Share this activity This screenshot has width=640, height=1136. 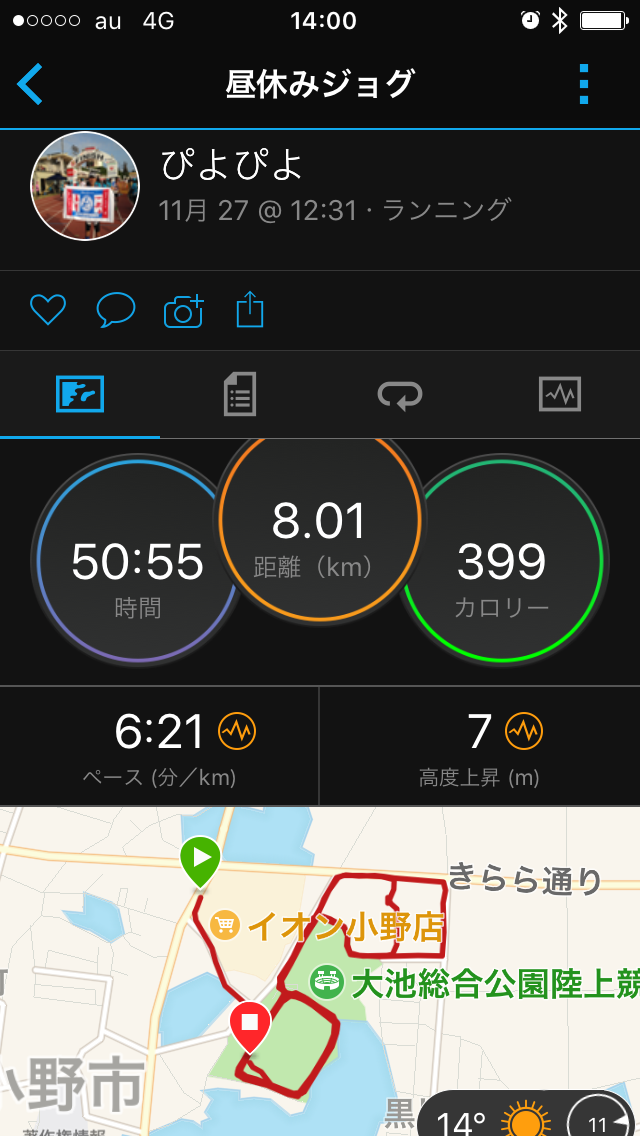pos(249,311)
